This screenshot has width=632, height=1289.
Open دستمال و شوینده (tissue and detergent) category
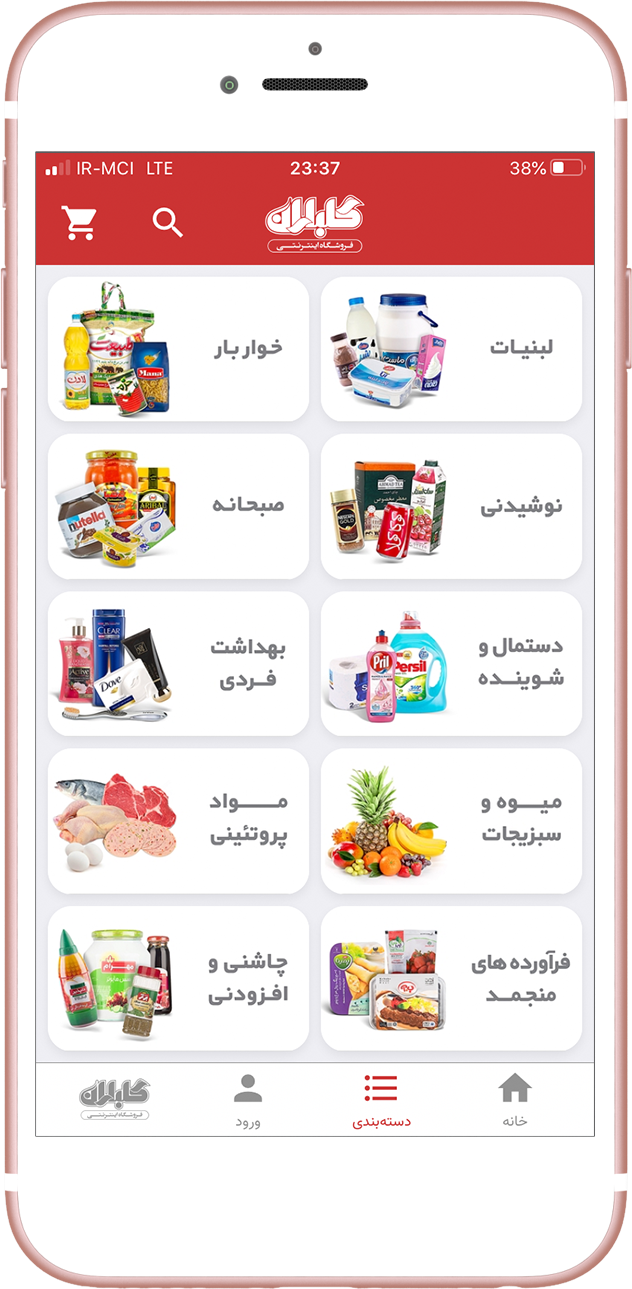point(451,664)
